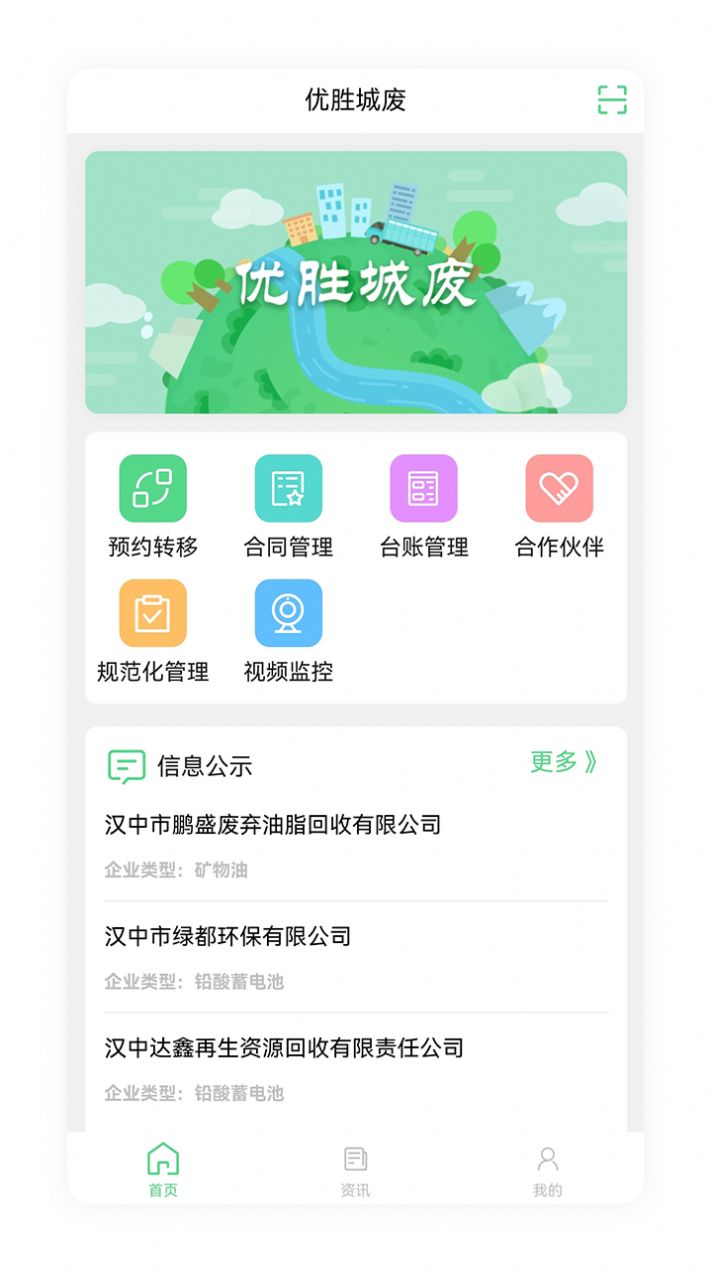
Task: Open 汉中达鑫再生资源回收有限责任公司
Action: [x=284, y=1048]
